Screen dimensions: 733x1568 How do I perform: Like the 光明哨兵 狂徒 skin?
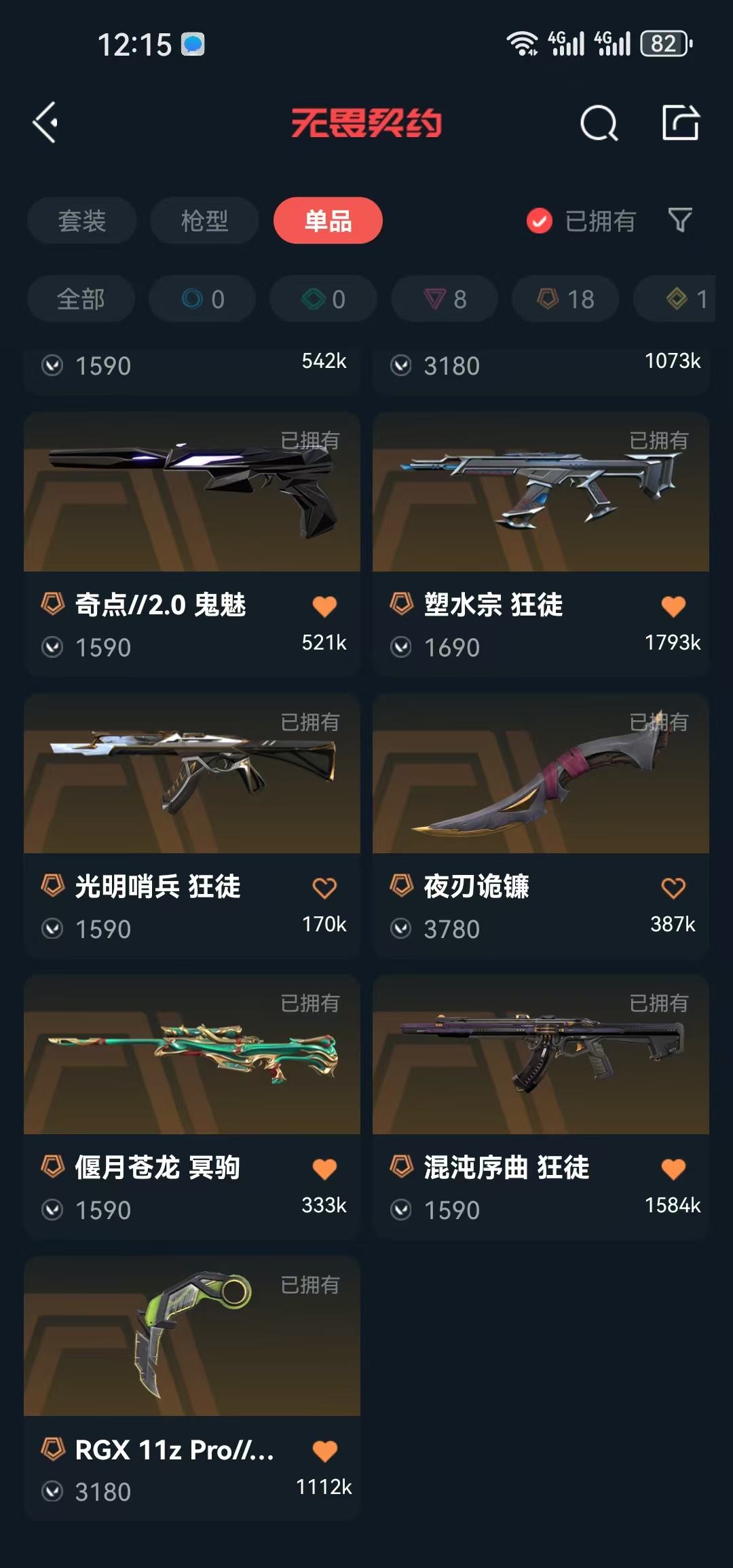324,887
